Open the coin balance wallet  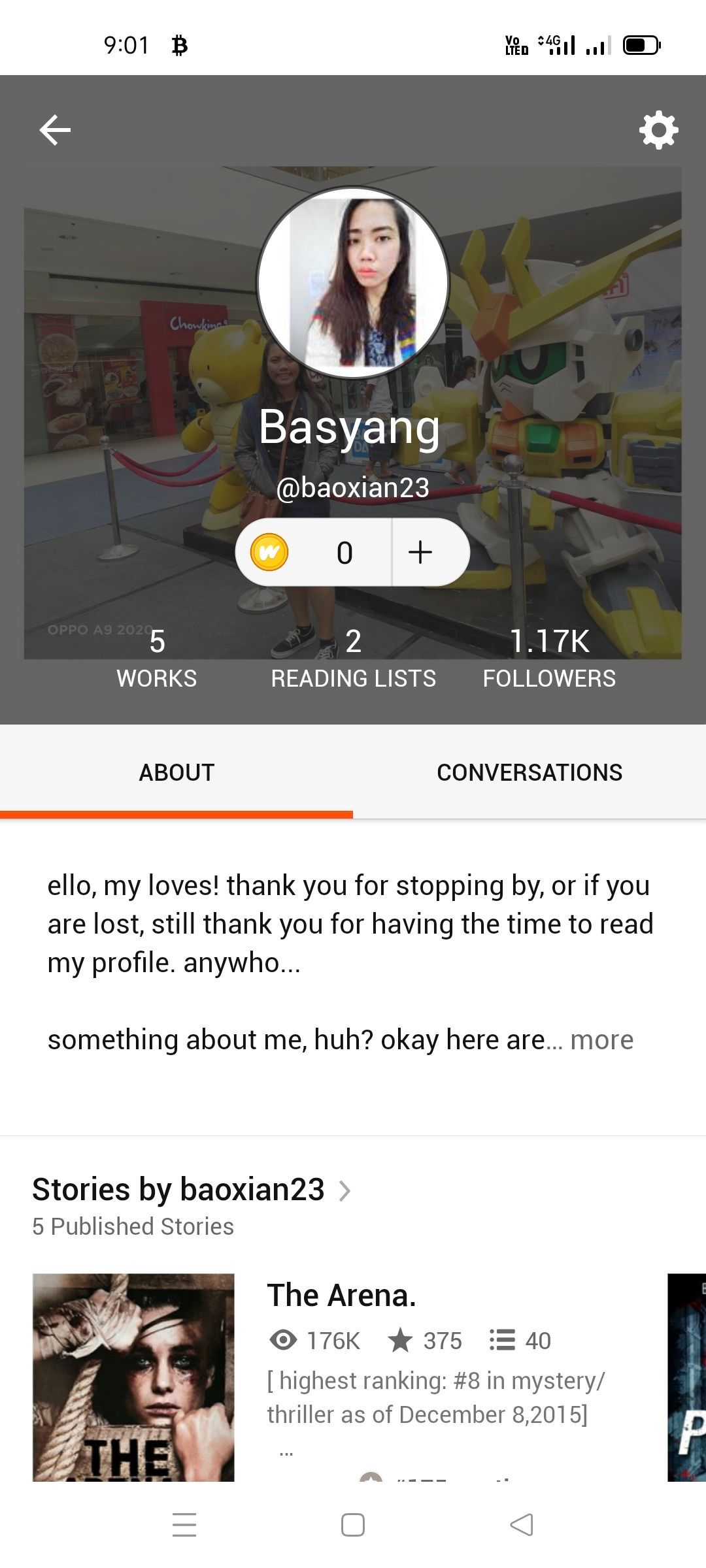[x=314, y=553]
